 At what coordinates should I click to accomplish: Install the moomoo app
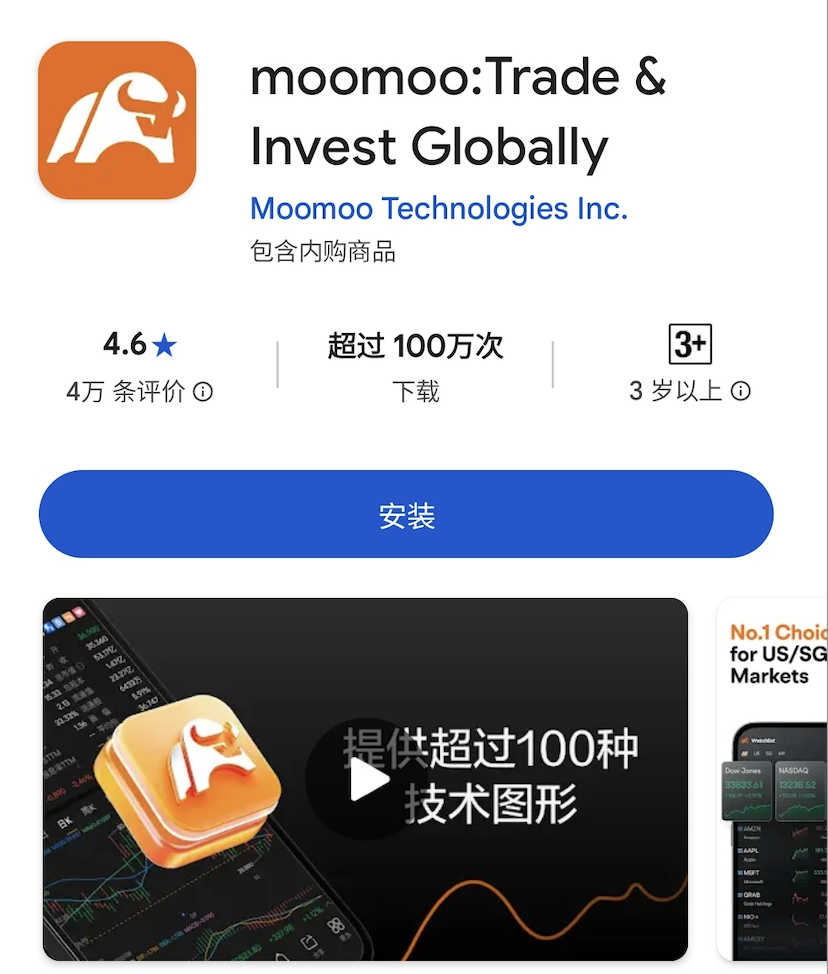[x=406, y=514]
